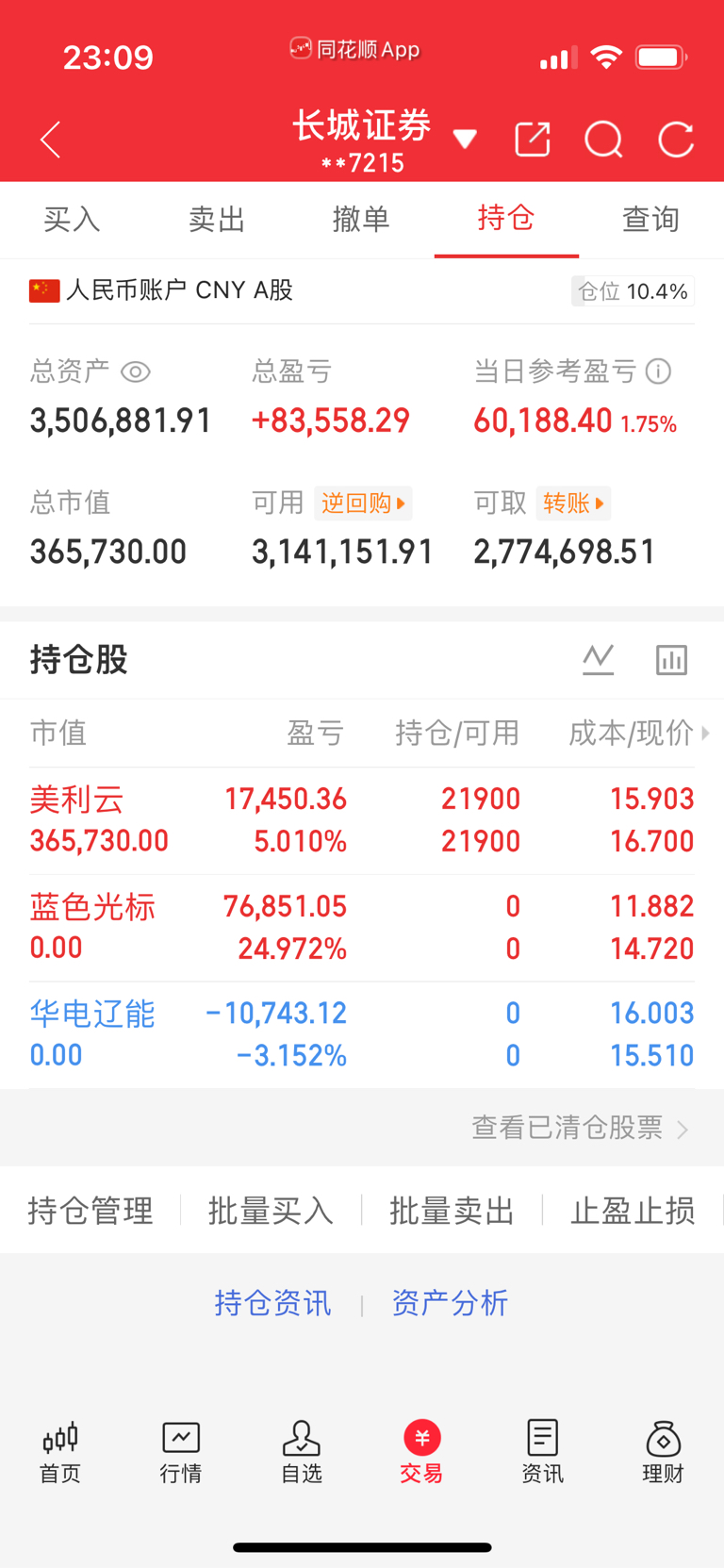Tap the 转账 button
Image resolution: width=724 pixels, height=1568 pixels.
[573, 503]
